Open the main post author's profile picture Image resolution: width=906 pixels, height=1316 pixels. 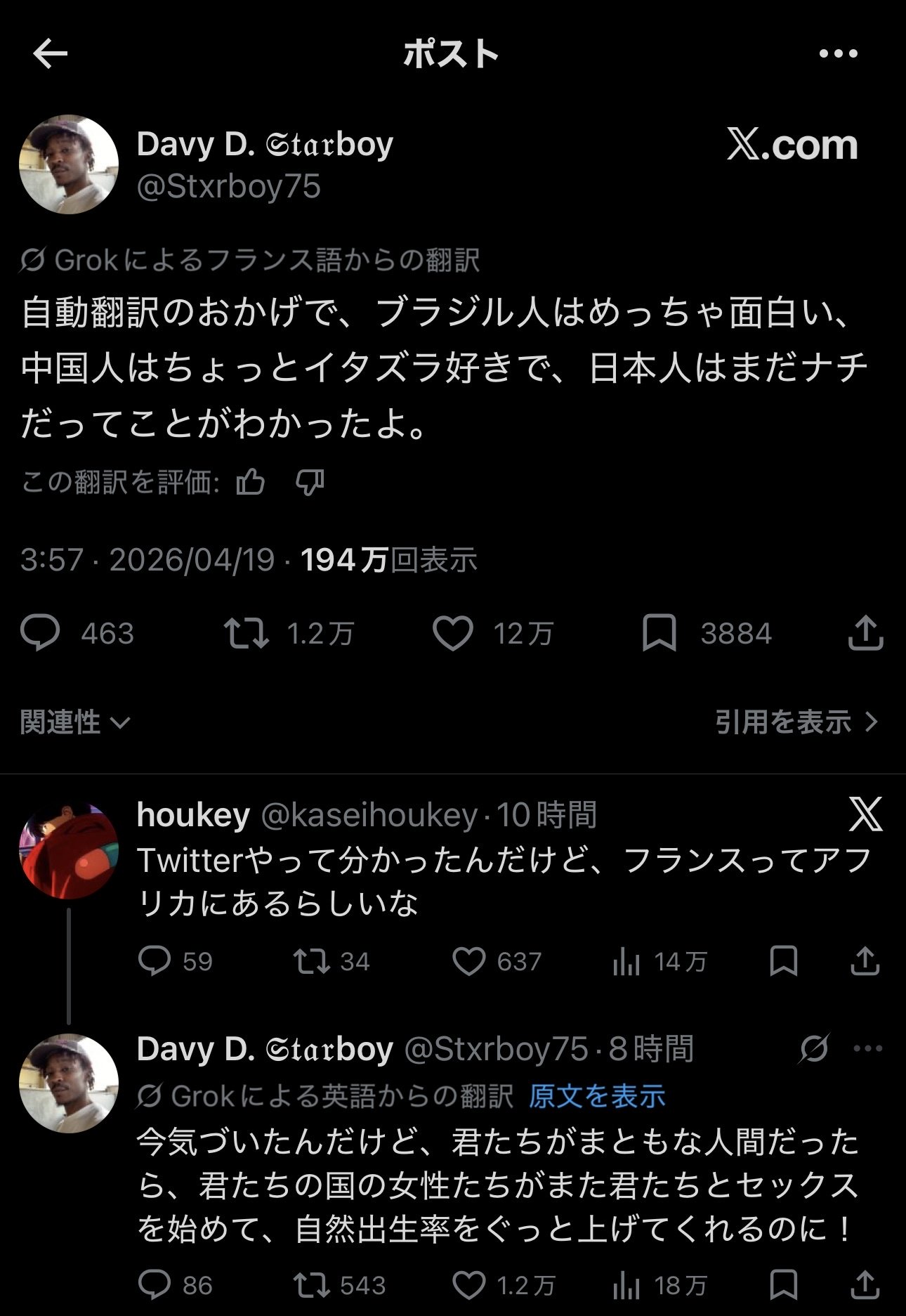(x=69, y=164)
